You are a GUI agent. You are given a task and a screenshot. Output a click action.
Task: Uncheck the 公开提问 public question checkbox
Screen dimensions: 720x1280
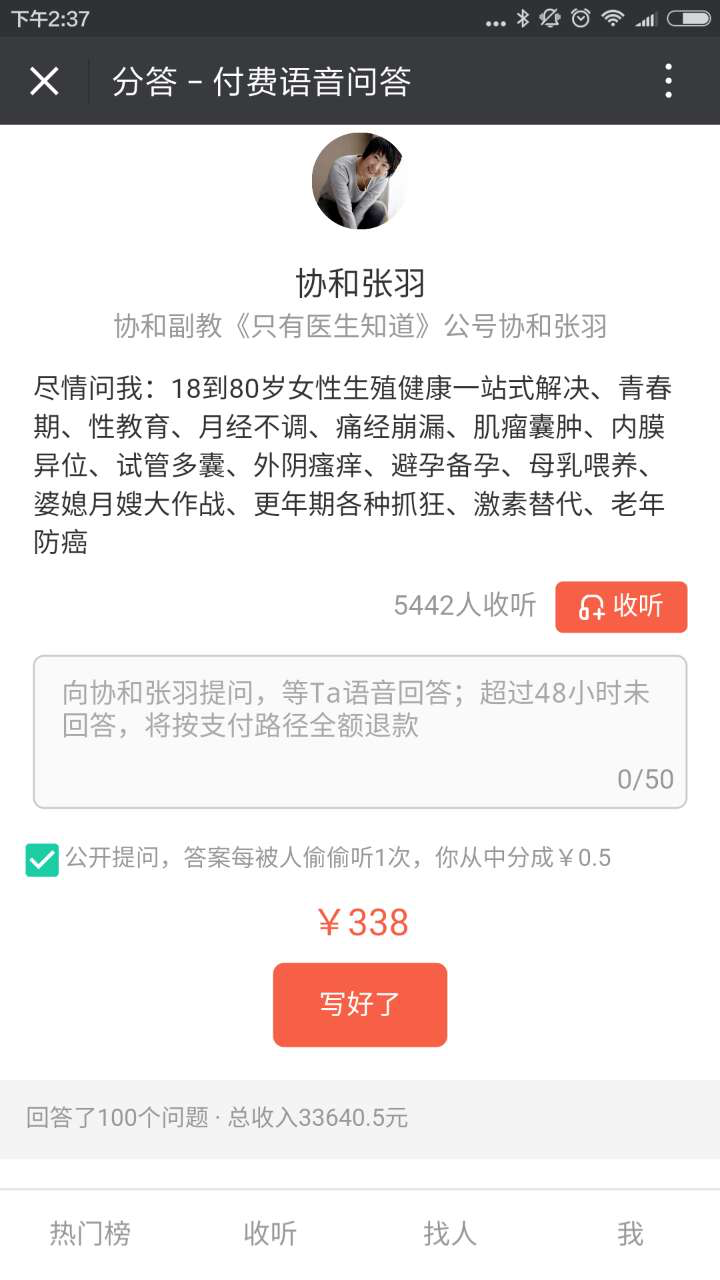(x=41, y=858)
